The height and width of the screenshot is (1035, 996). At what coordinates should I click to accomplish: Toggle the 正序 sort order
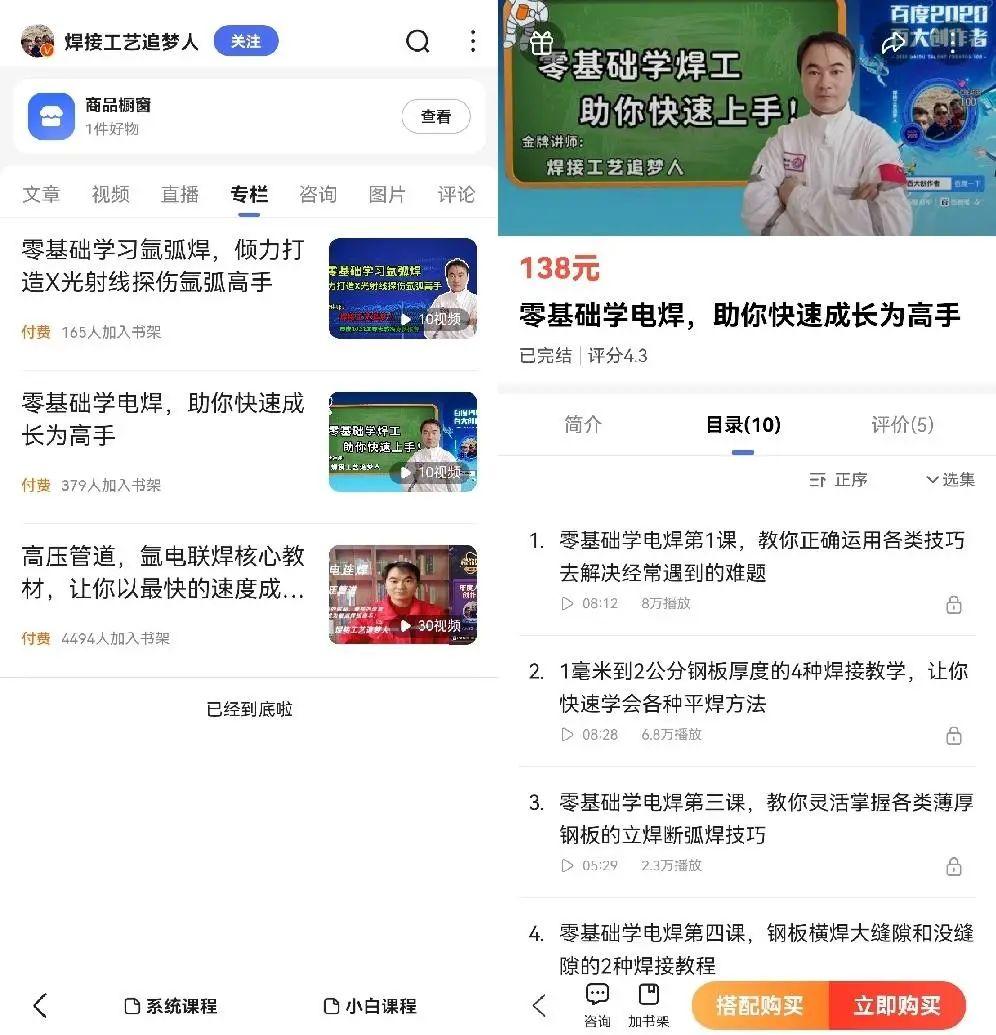[x=838, y=480]
